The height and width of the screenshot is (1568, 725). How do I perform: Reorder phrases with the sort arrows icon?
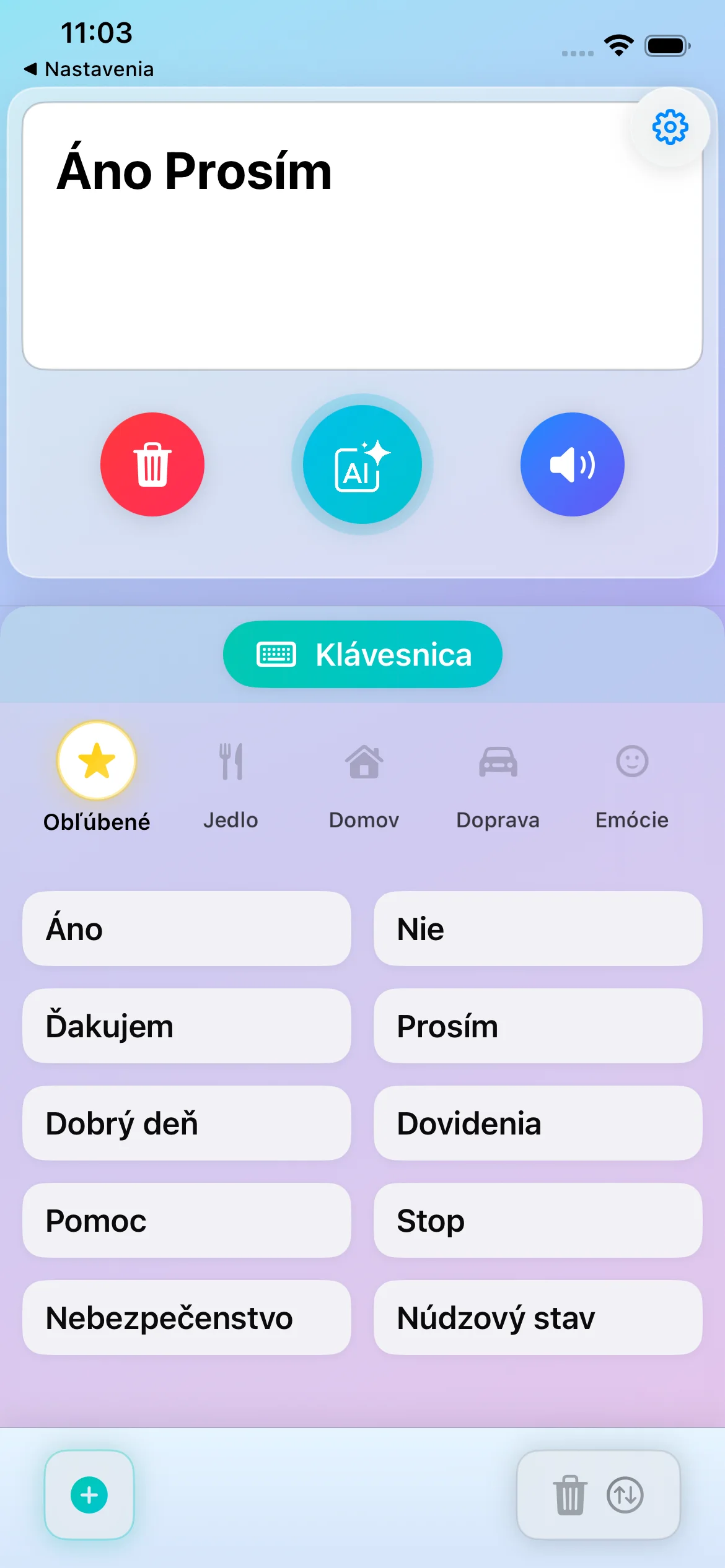(625, 1495)
